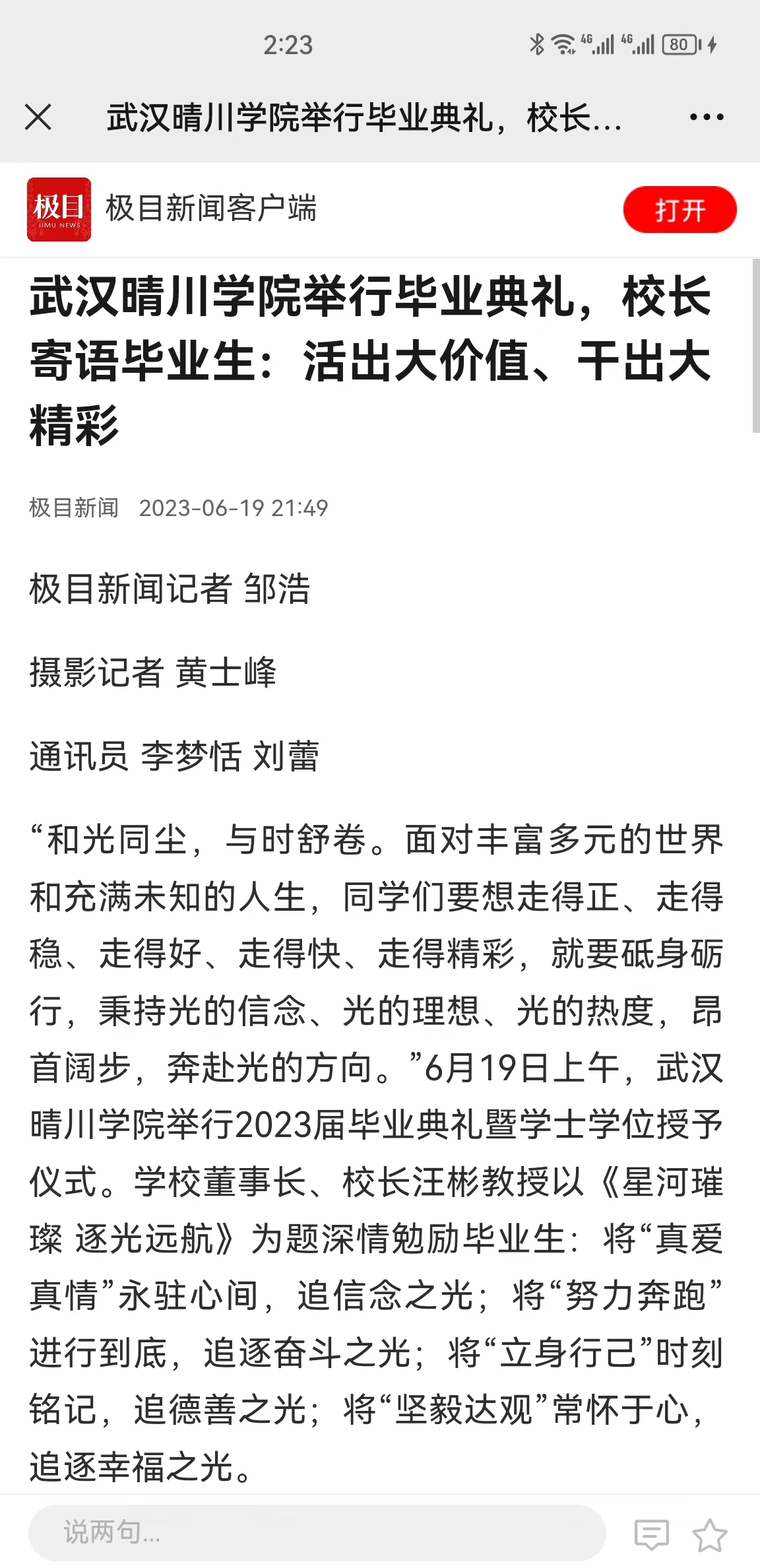Screen dimensions: 760x1568
Task: Close the article page
Action: (x=38, y=118)
